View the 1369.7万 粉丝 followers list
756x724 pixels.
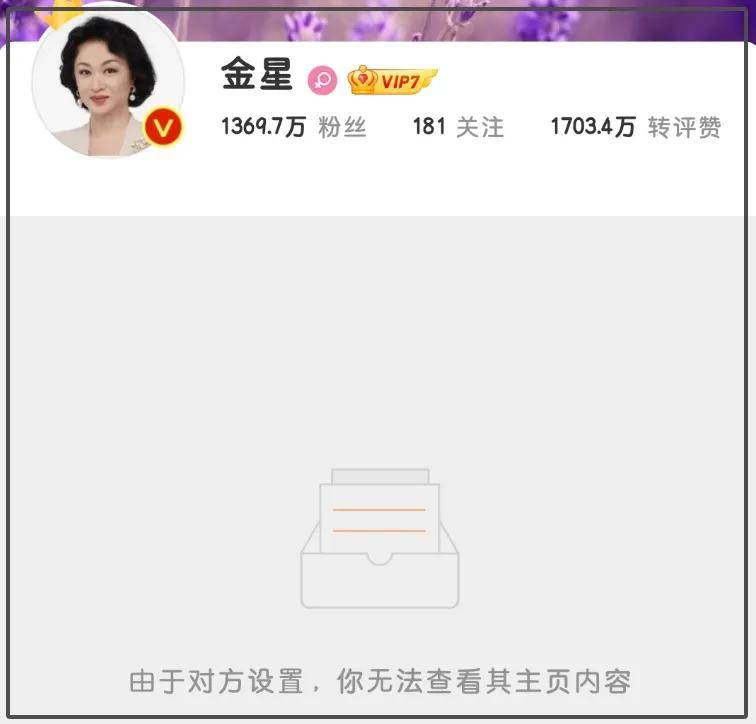pos(293,127)
